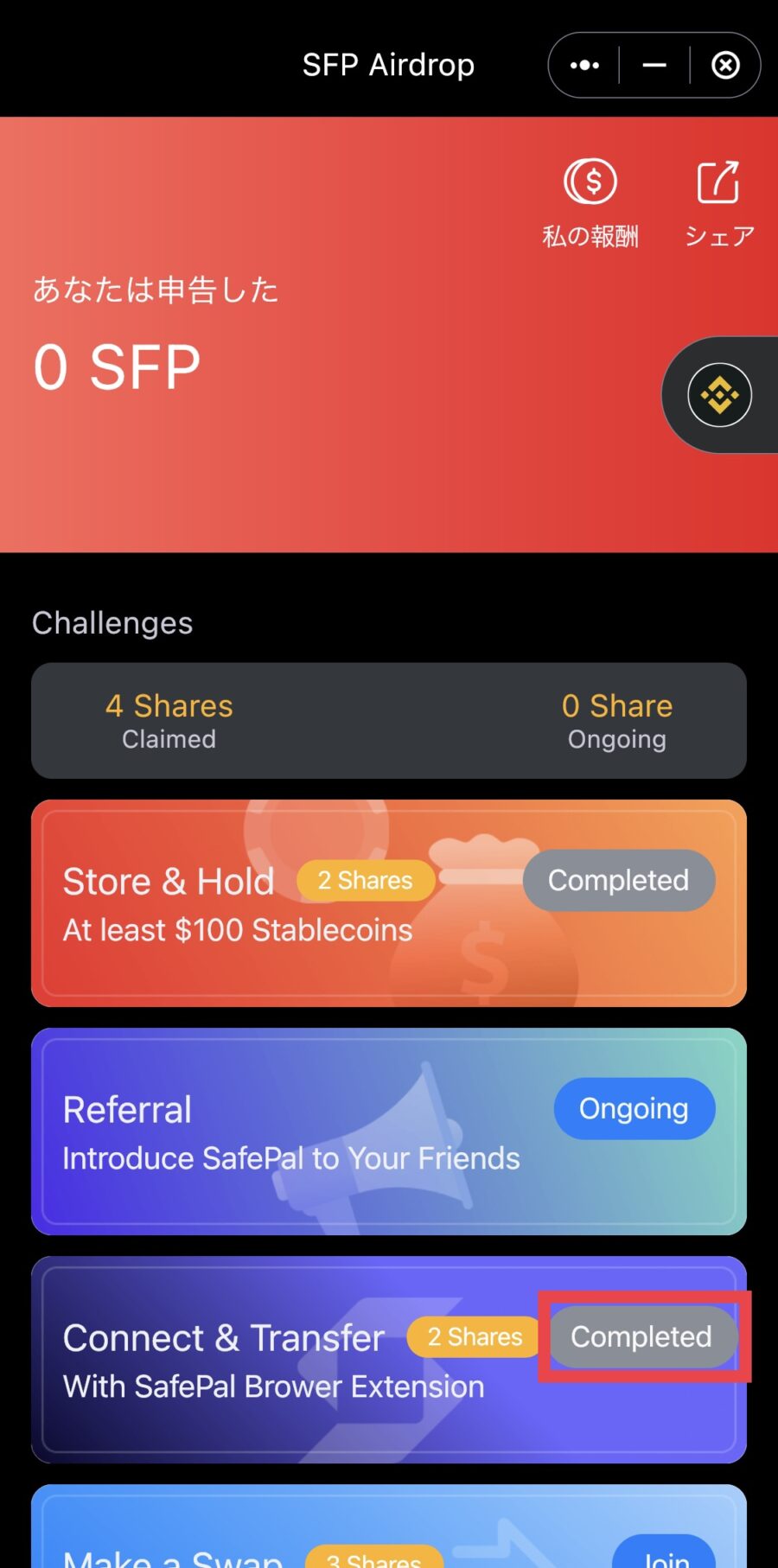Image resolution: width=778 pixels, height=1568 pixels.
Task: Tap Completed on Store & Hold
Action: [x=618, y=880]
